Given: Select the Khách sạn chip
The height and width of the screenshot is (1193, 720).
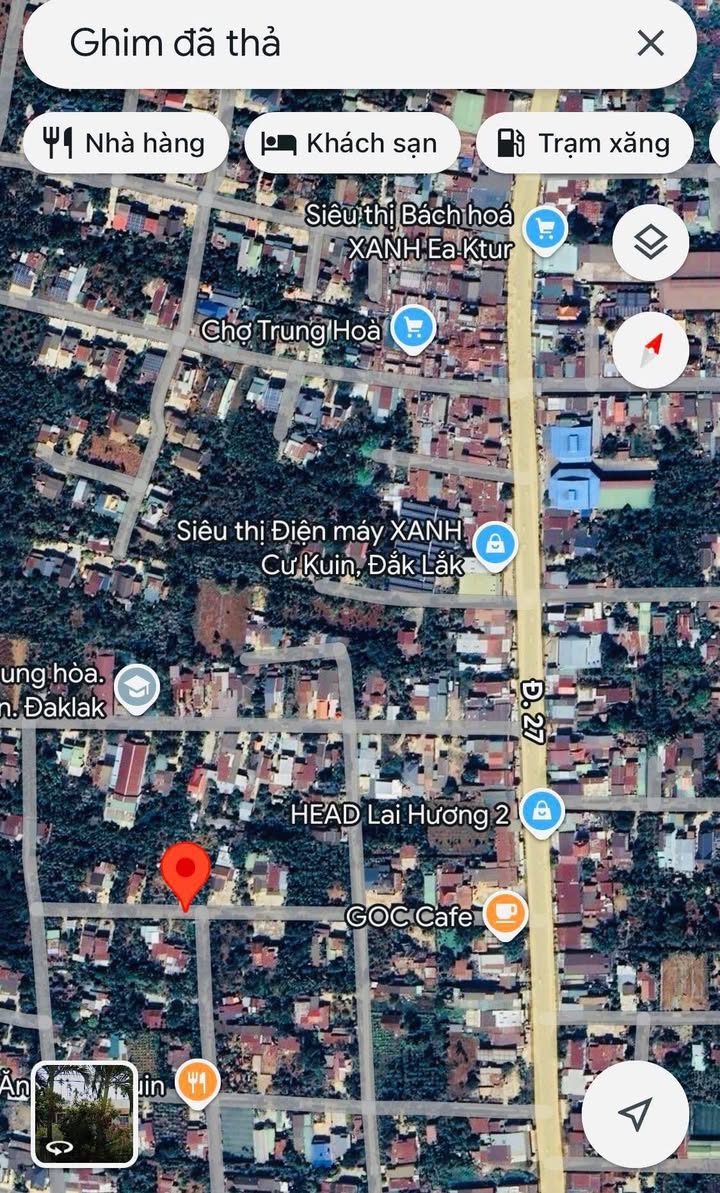Looking at the screenshot, I should [351, 143].
